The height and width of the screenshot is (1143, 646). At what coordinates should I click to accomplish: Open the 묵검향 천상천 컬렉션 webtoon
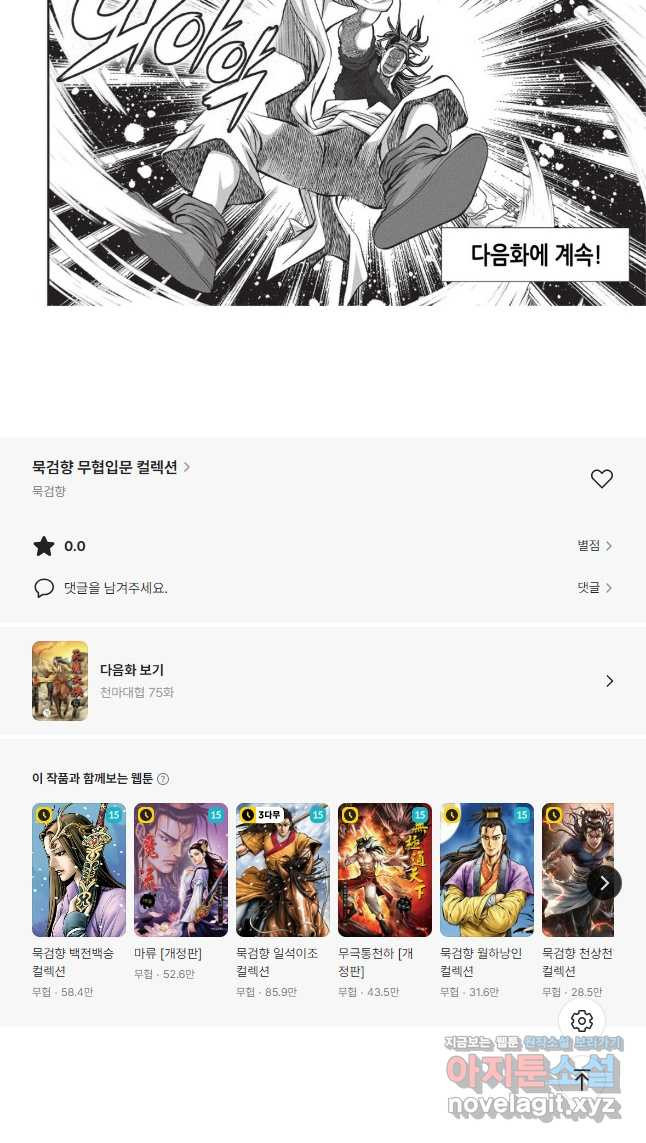click(x=577, y=901)
